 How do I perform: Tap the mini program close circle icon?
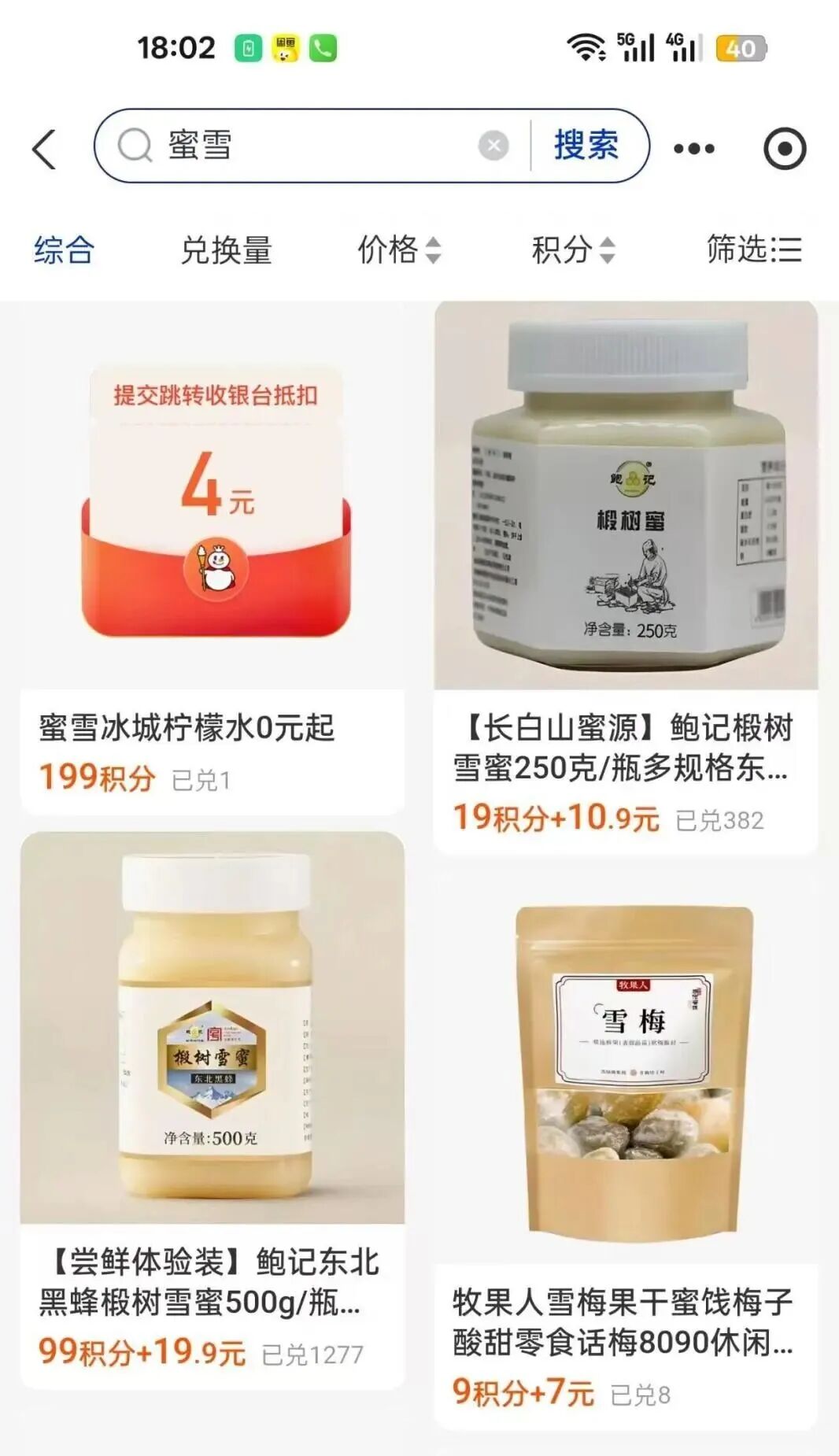[x=785, y=148]
